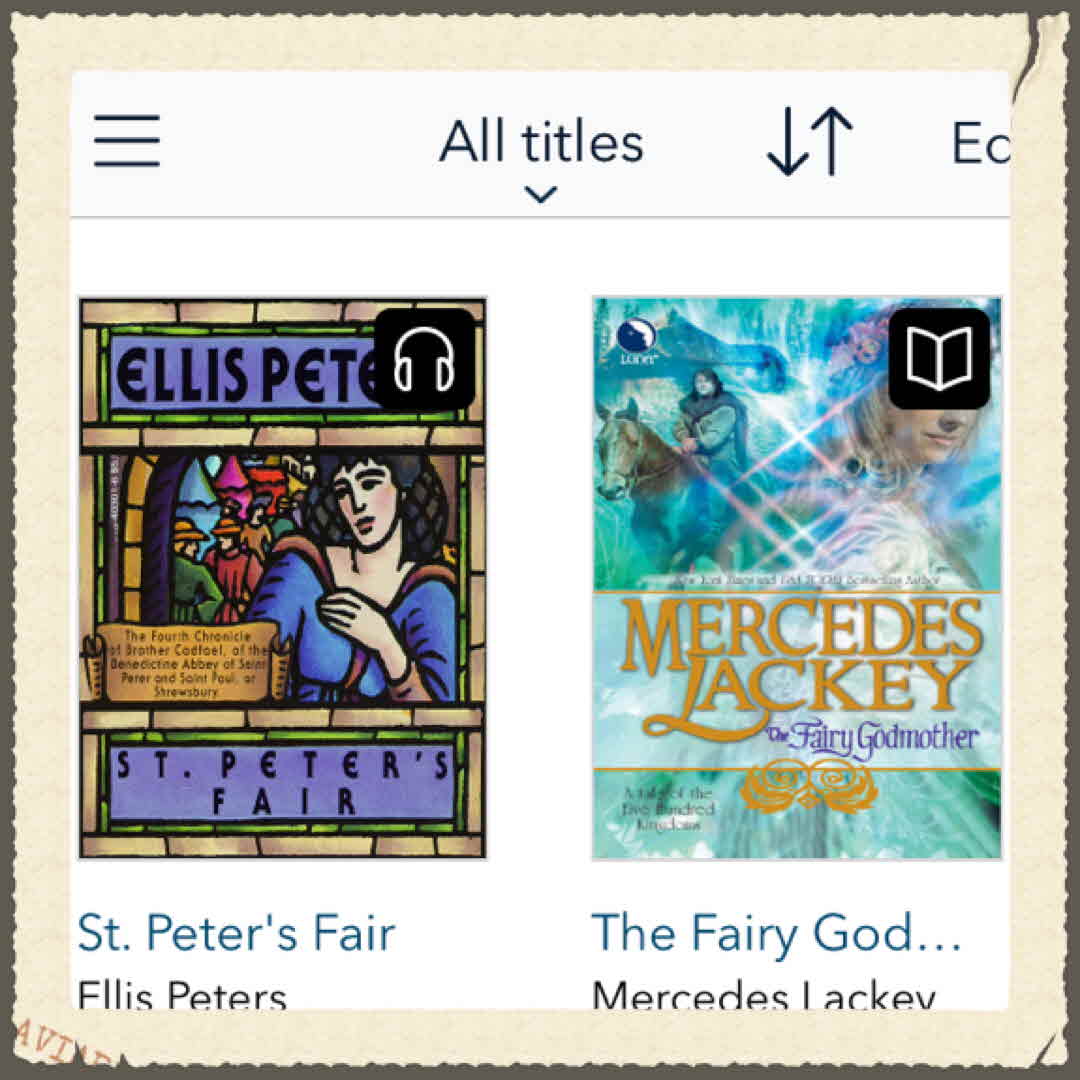1080x1080 pixels.
Task: Tap the St. Peter's Fair title link
Action: tap(237, 932)
